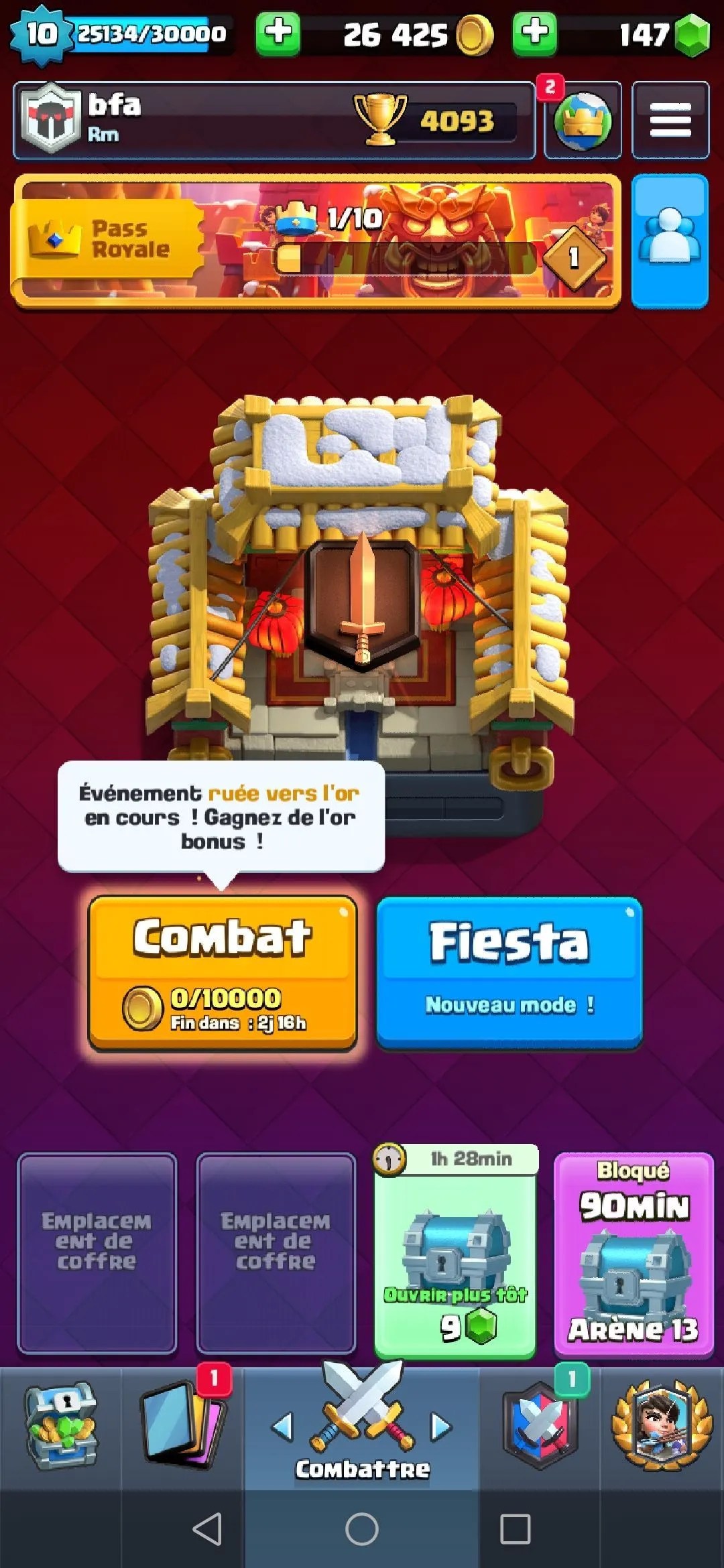Play the Fiesta new mode

pyautogui.click(x=509, y=972)
